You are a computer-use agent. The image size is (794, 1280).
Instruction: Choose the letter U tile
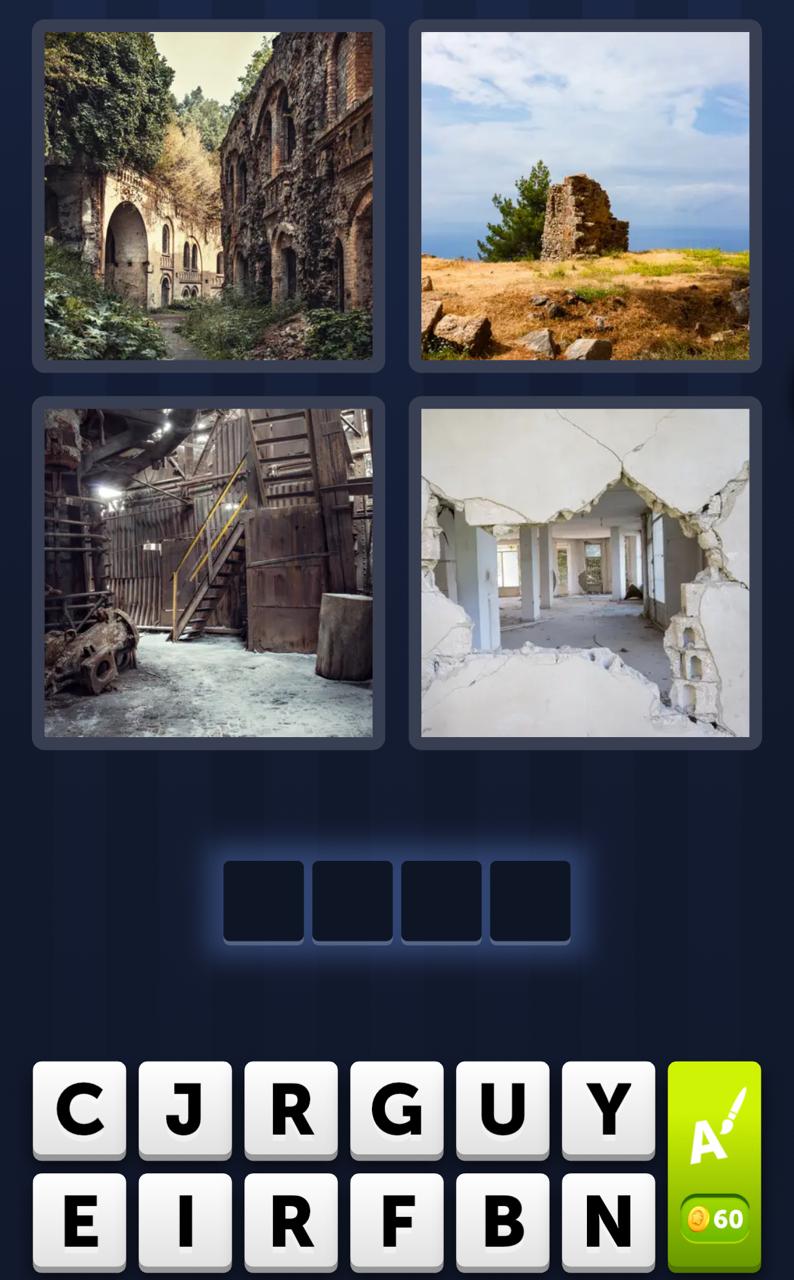click(503, 1110)
